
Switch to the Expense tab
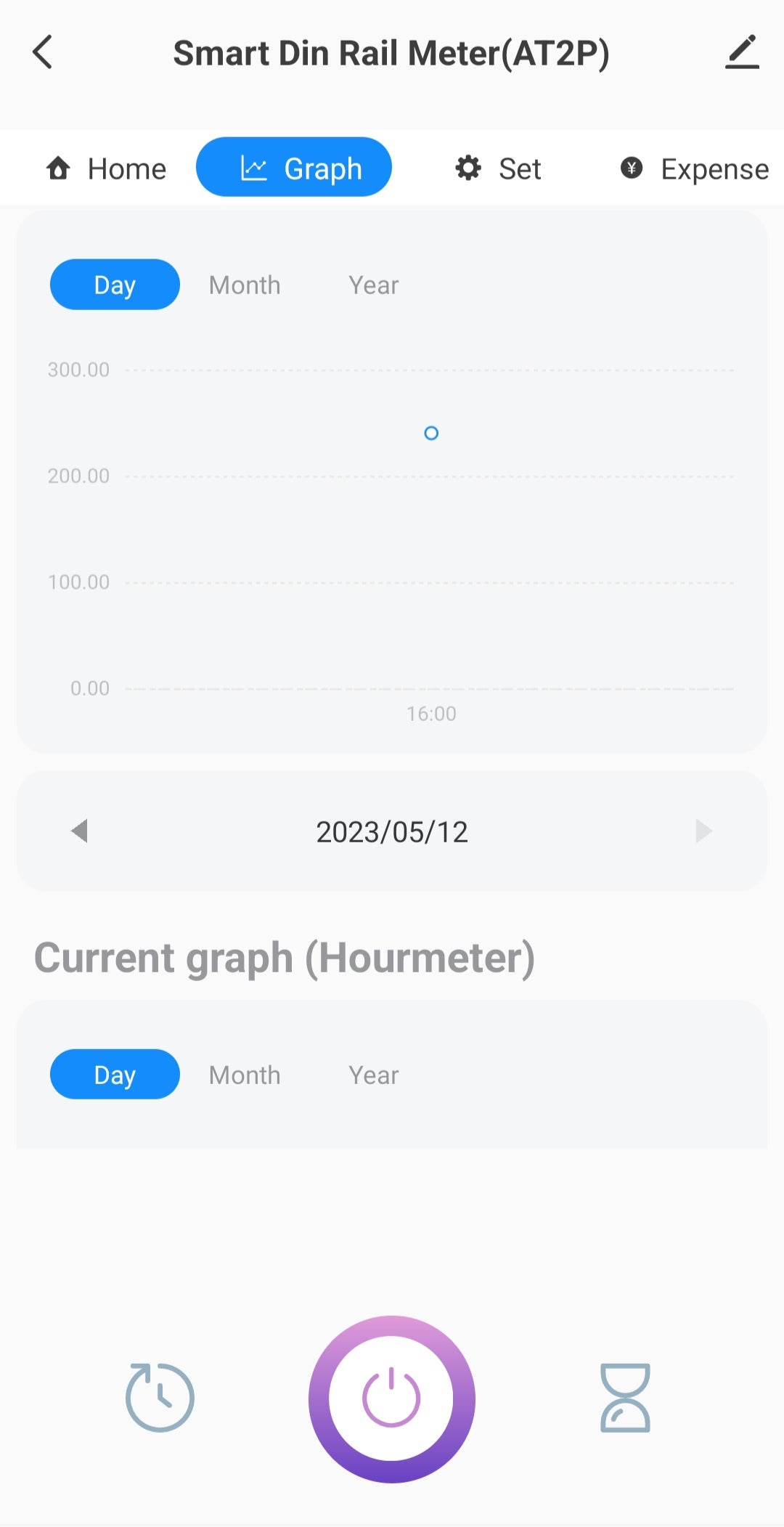pyautogui.click(x=695, y=168)
